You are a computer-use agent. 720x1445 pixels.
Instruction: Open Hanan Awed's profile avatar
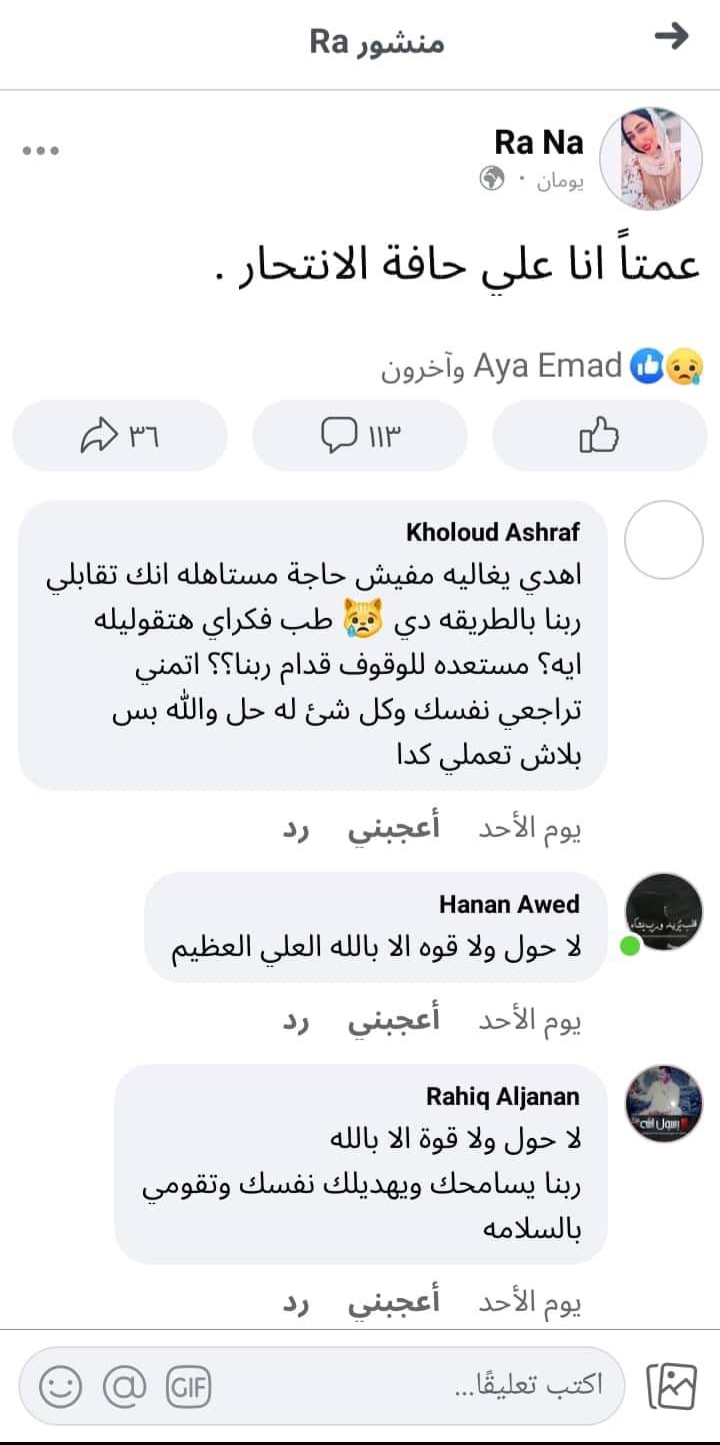(x=664, y=912)
